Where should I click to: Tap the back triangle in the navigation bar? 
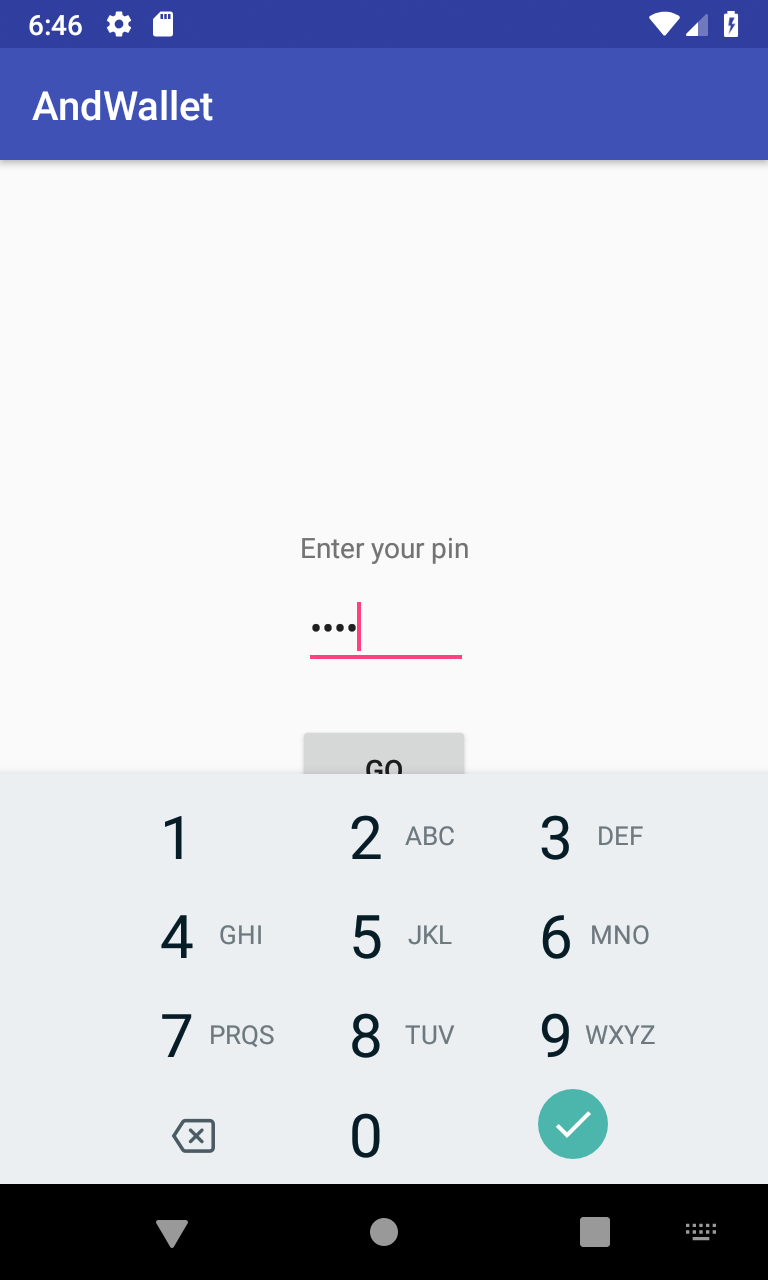[x=172, y=1232]
